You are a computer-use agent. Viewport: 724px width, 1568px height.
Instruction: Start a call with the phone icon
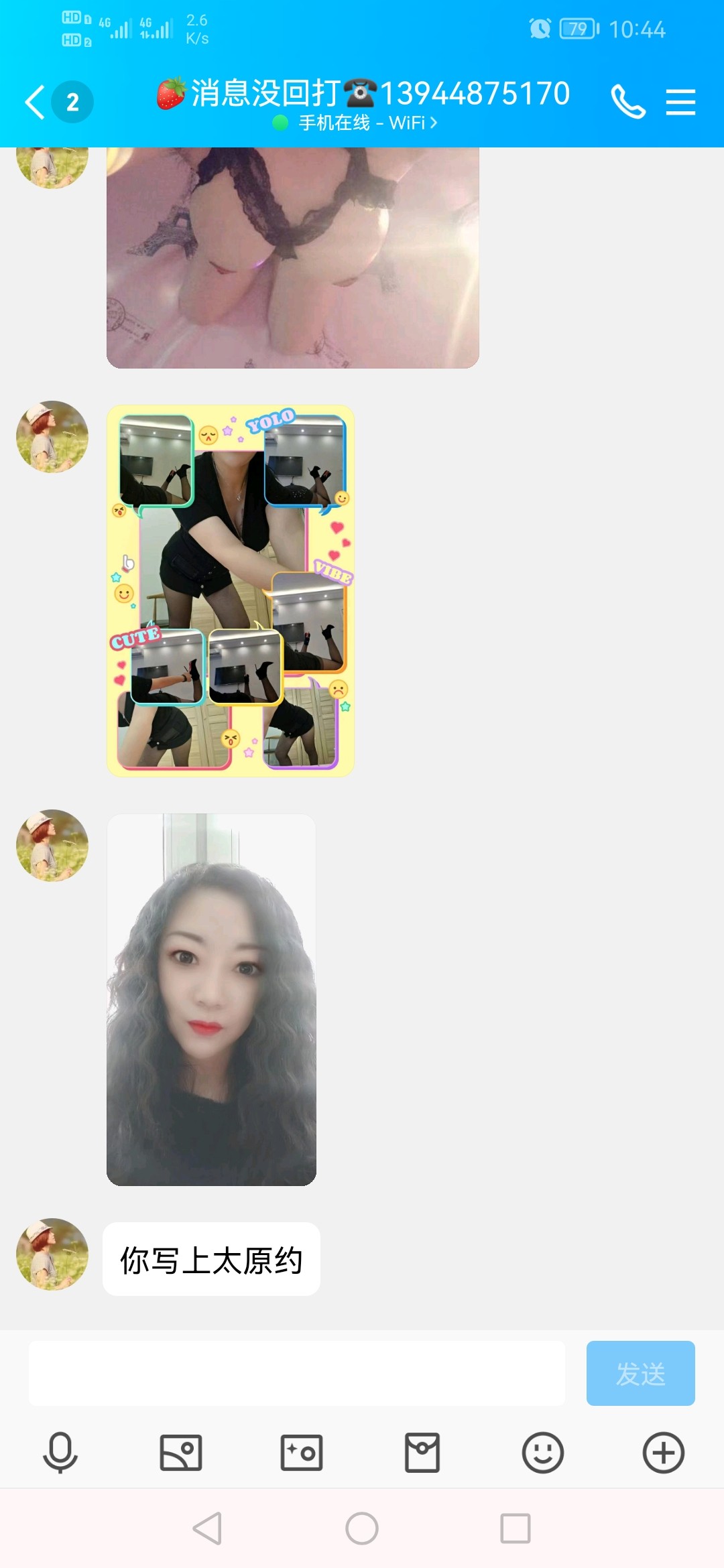[x=627, y=101]
